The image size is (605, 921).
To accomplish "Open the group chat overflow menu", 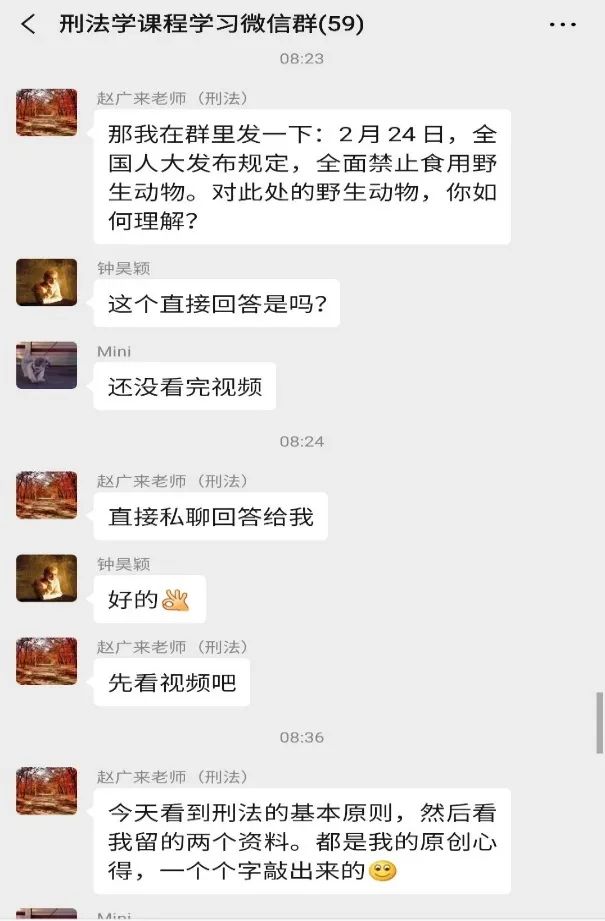I will (x=563, y=24).
